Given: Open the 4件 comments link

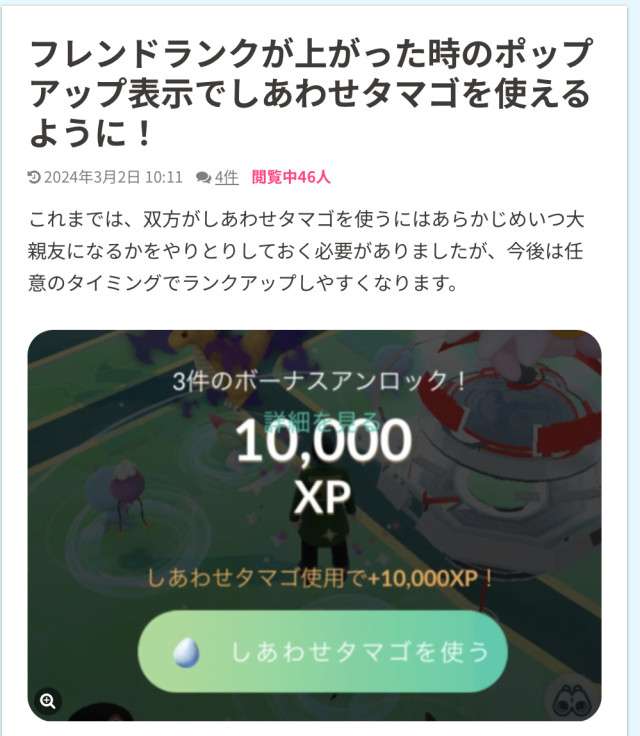Looking at the screenshot, I should [x=225, y=178].
